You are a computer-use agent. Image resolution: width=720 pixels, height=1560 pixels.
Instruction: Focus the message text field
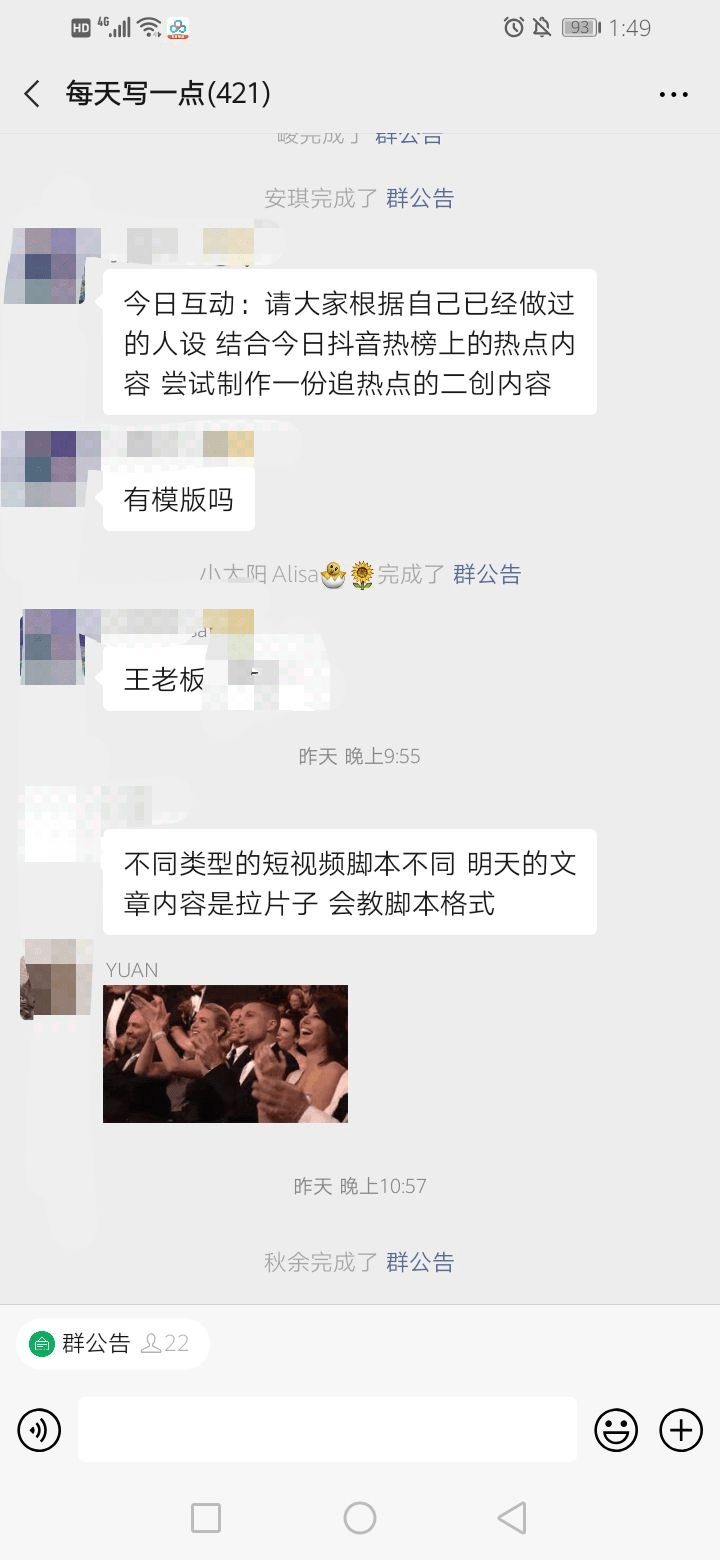click(x=327, y=1430)
